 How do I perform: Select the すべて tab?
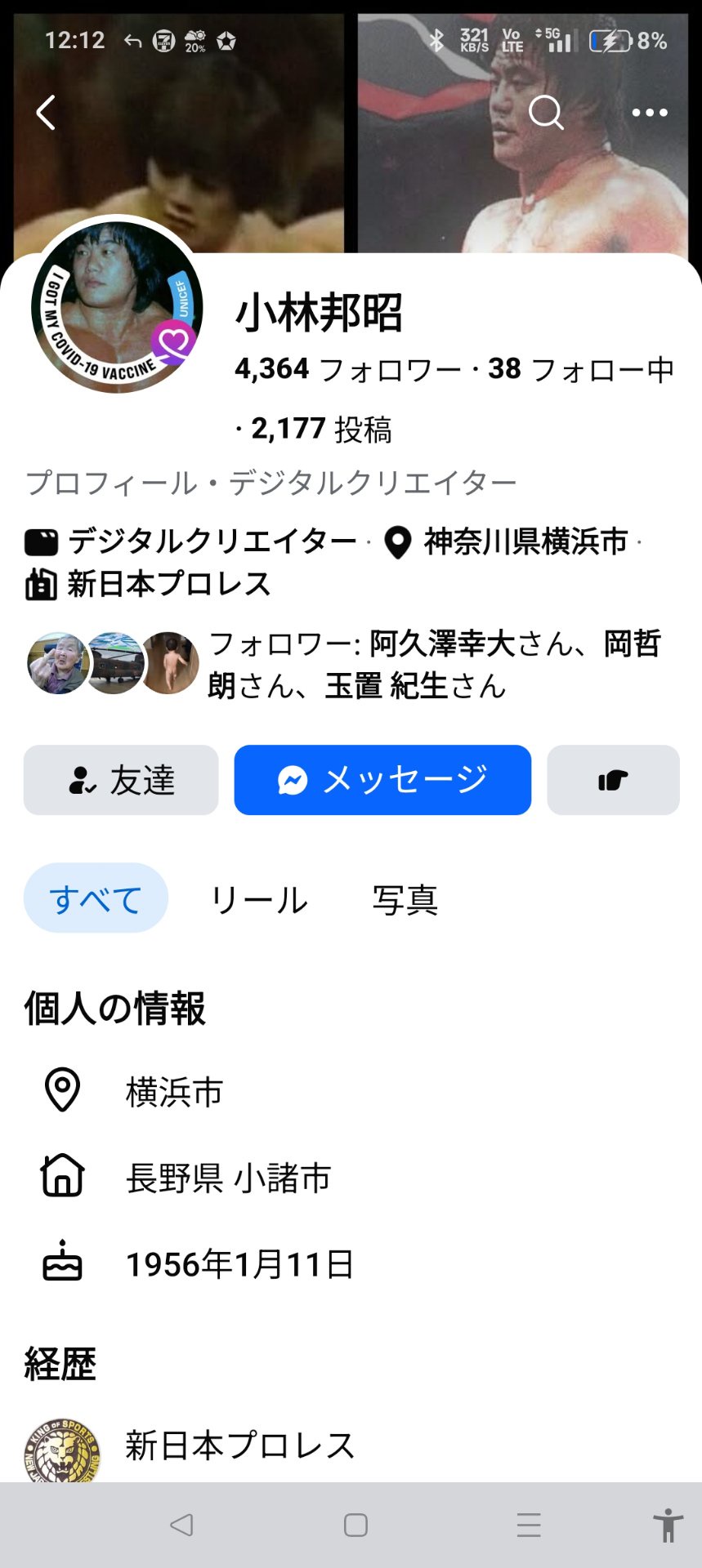(96, 898)
